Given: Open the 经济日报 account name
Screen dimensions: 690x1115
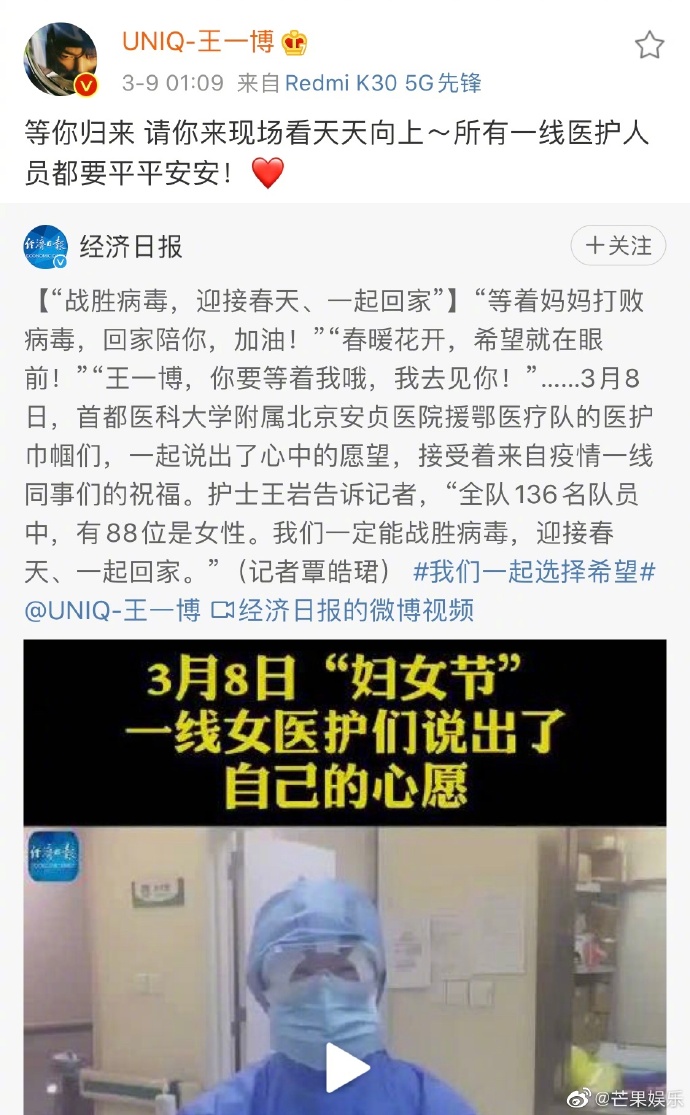Looking at the screenshot, I should click(x=131, y=248).
